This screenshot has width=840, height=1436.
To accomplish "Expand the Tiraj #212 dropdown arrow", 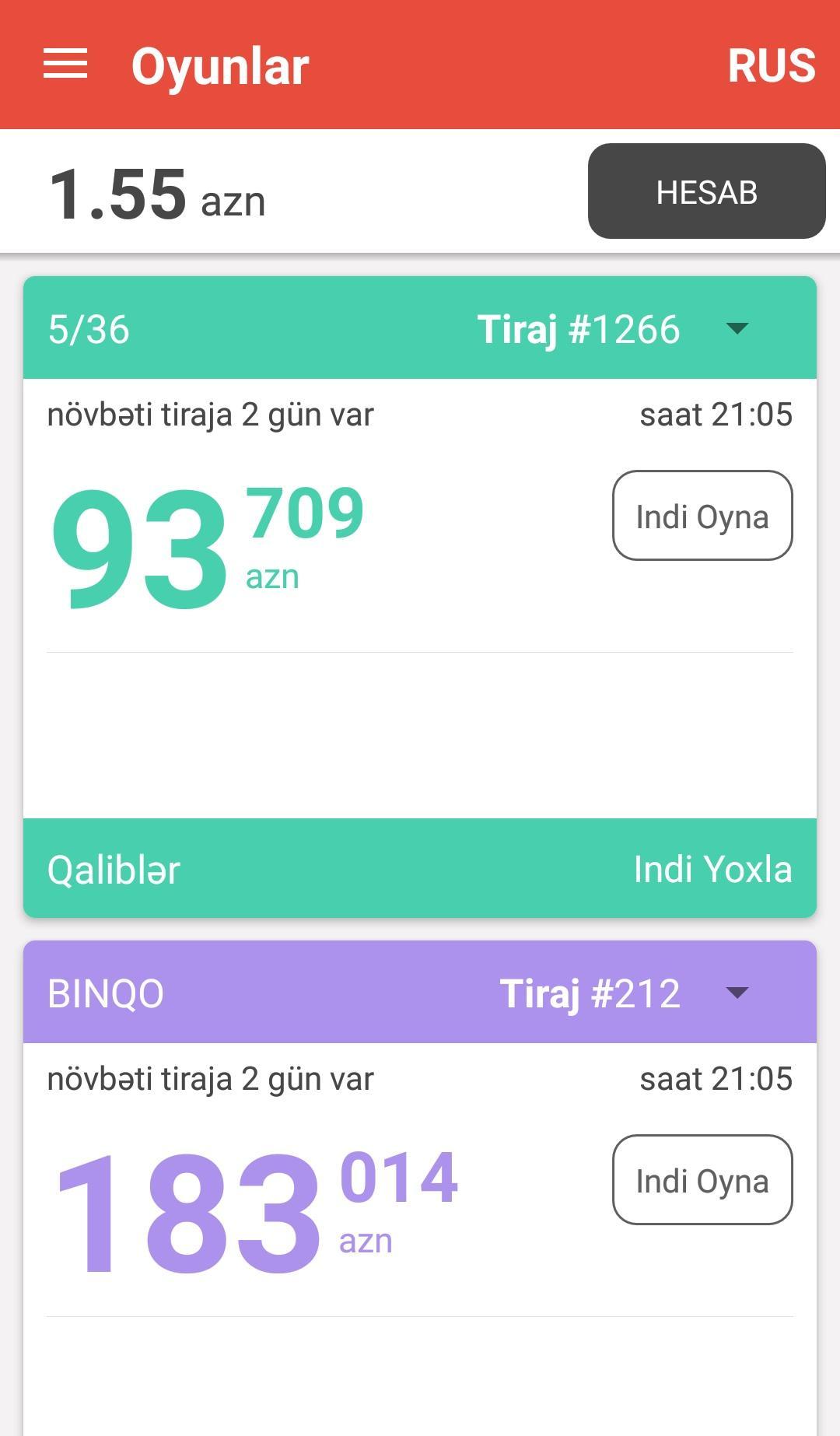I will pos(739,993).
